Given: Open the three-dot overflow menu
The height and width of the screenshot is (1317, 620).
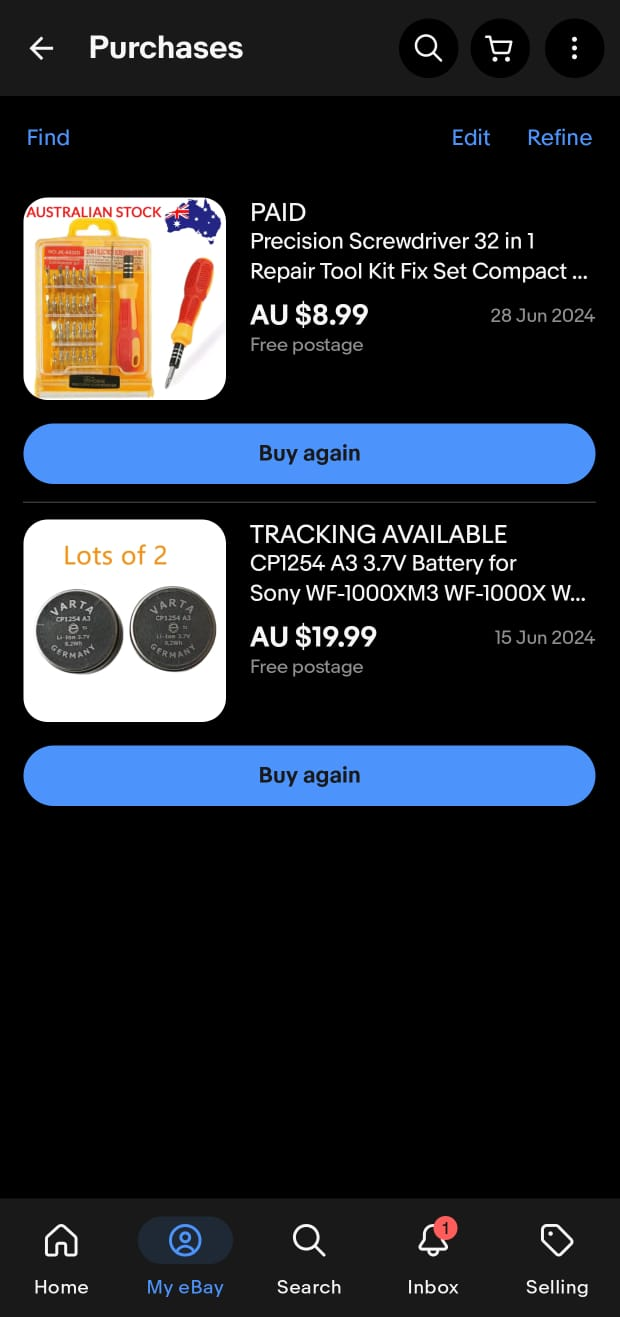Looking at the screenshot, I should (x=574, y=48).
